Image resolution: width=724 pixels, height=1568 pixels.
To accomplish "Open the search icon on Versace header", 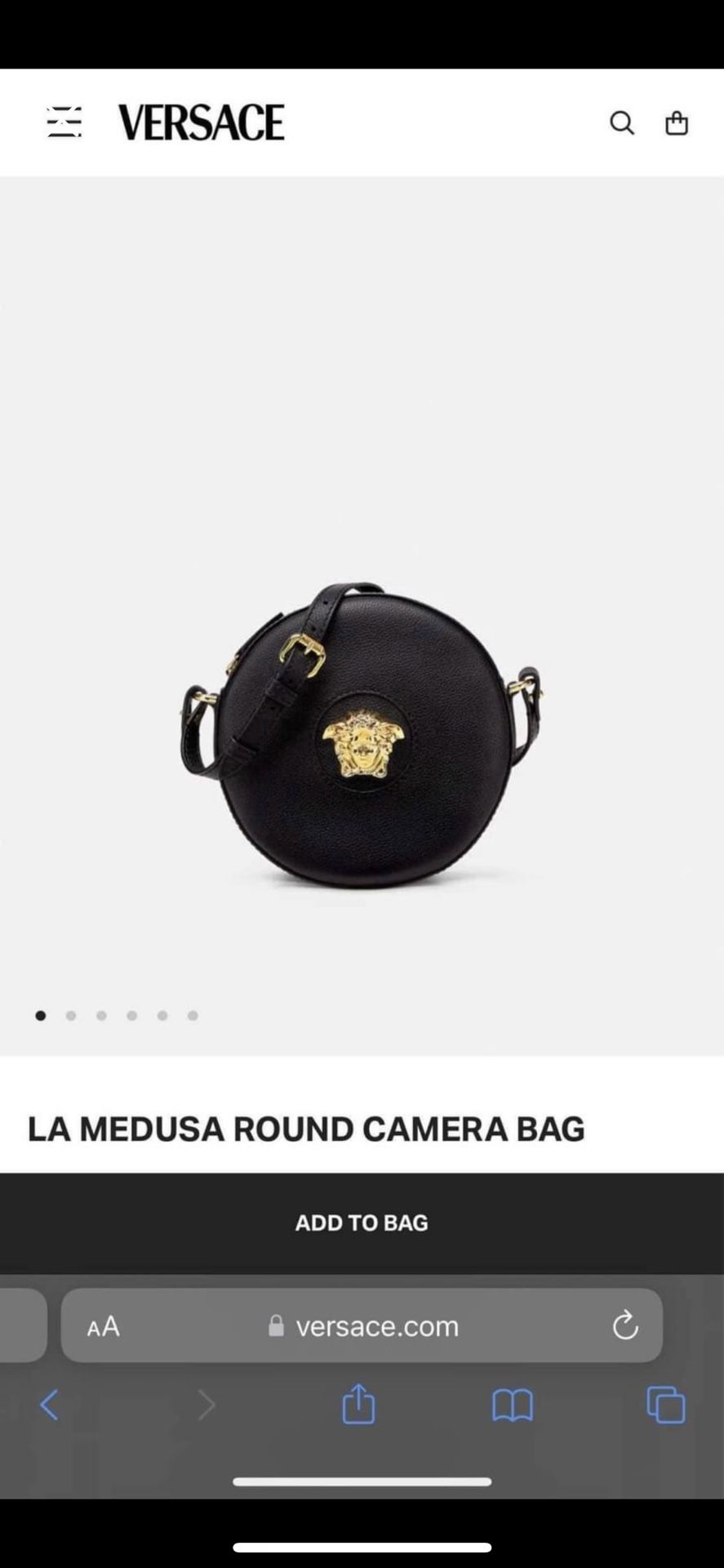I will click(x=622, y=122).
